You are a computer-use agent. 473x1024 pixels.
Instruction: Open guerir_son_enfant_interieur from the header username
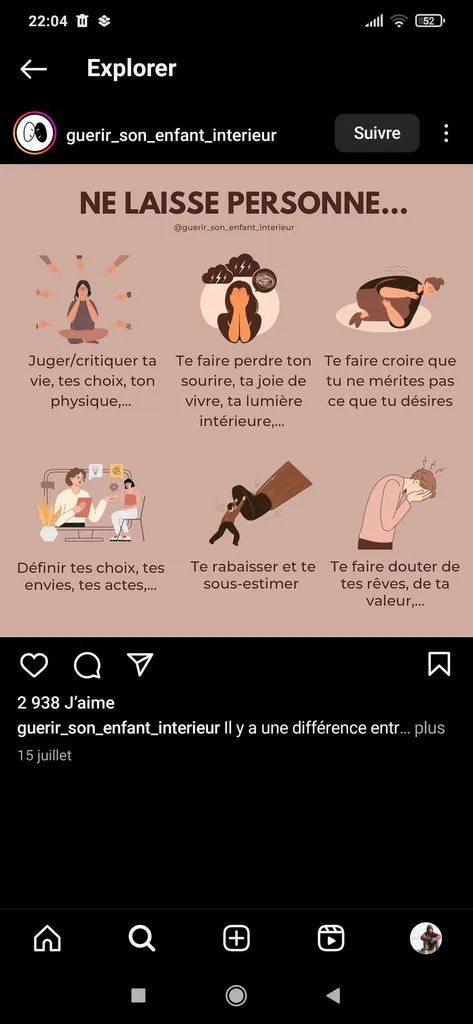(x=171, y=135)
